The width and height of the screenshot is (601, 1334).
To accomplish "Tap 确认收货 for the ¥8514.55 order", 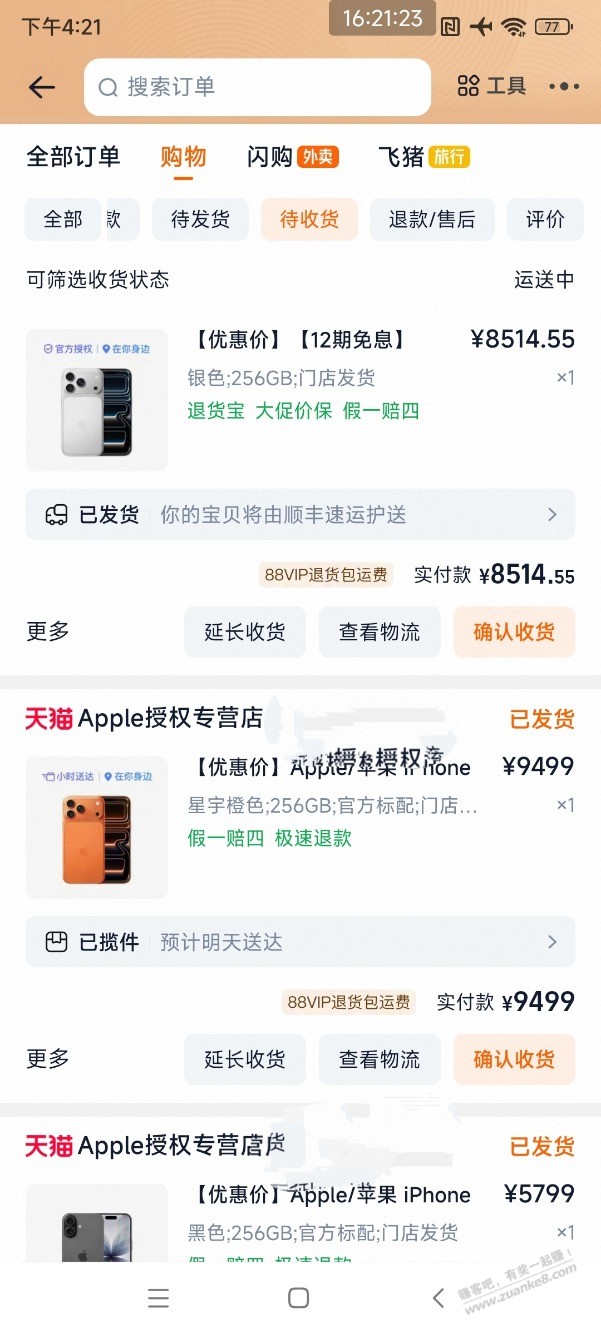I will tap(514, 632).
